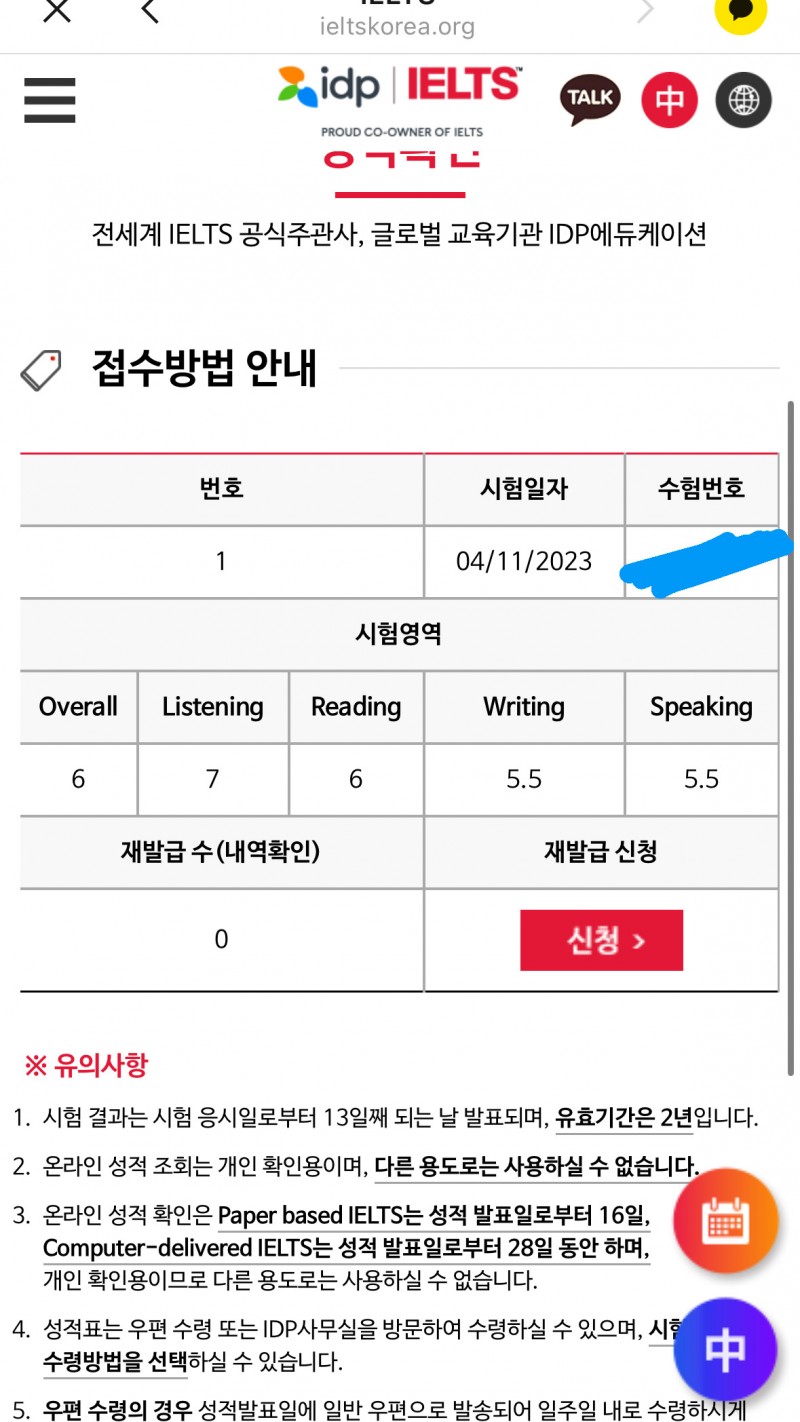
Task: Tap the idp IELTS logo to go home
Action: (399, 98)
